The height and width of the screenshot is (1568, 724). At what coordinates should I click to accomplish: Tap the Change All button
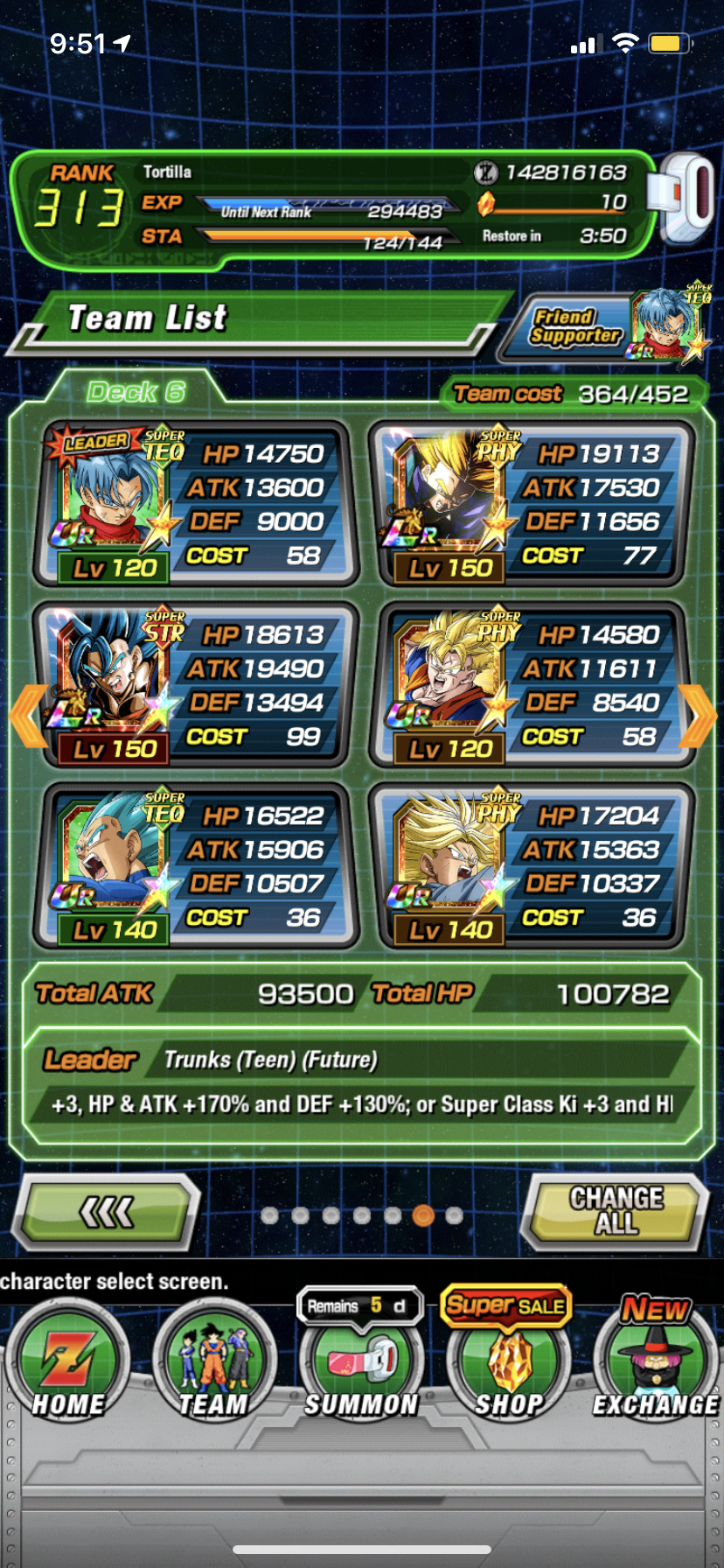tap(616, 1210)
